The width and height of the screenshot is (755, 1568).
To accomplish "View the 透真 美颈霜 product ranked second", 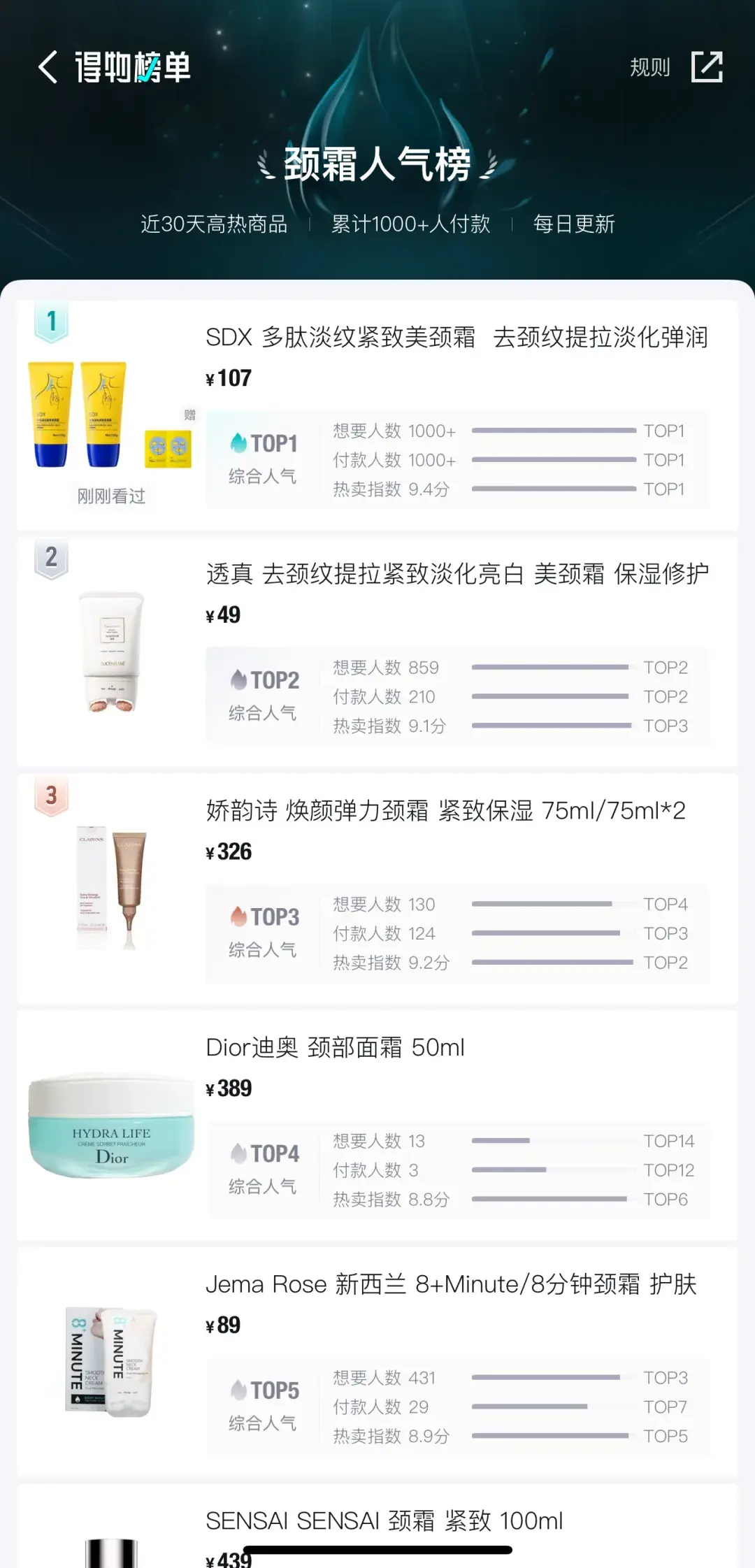I will point(456,575).
